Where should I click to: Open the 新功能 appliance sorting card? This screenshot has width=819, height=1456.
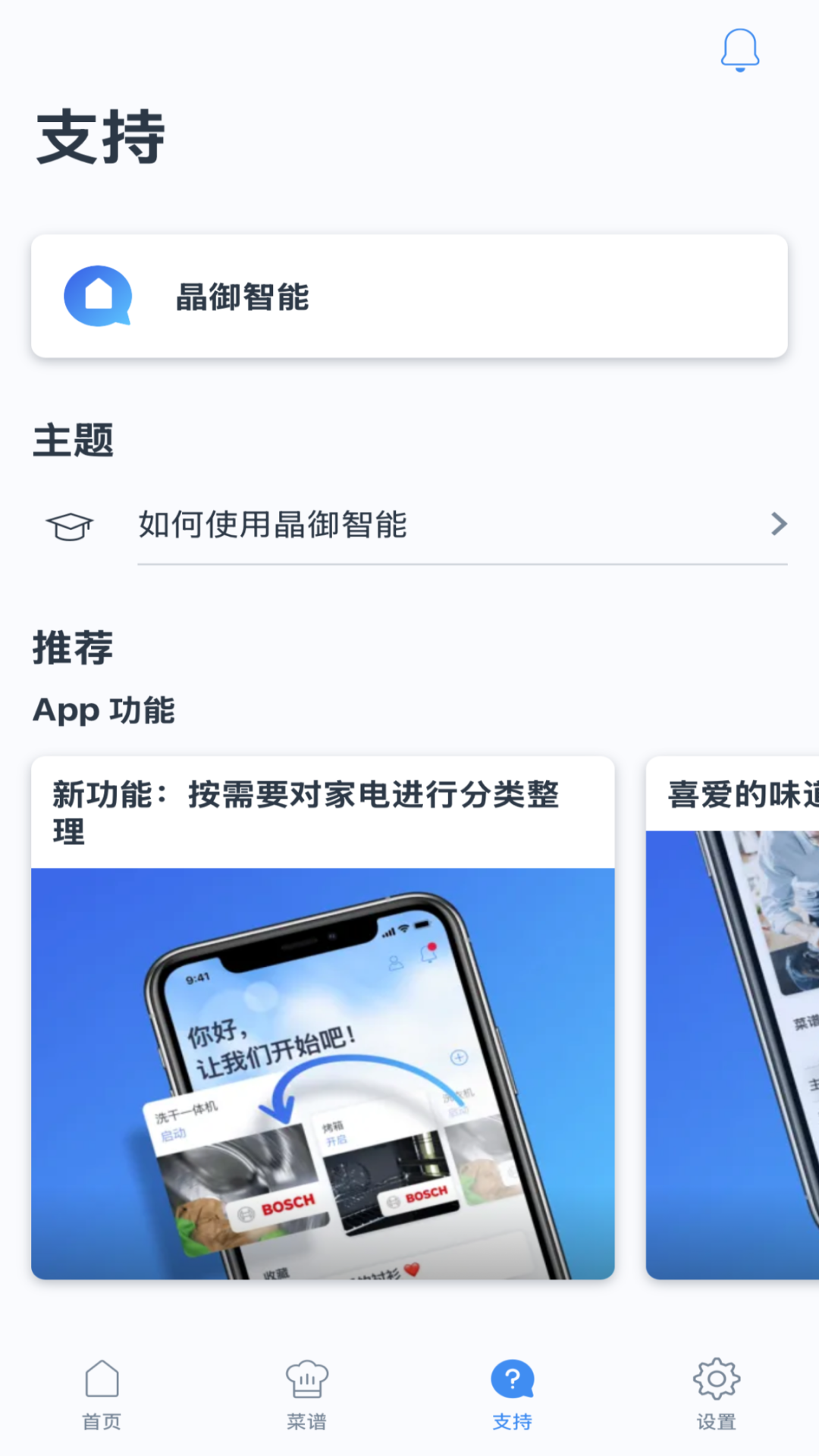(x=322, y=1016)
